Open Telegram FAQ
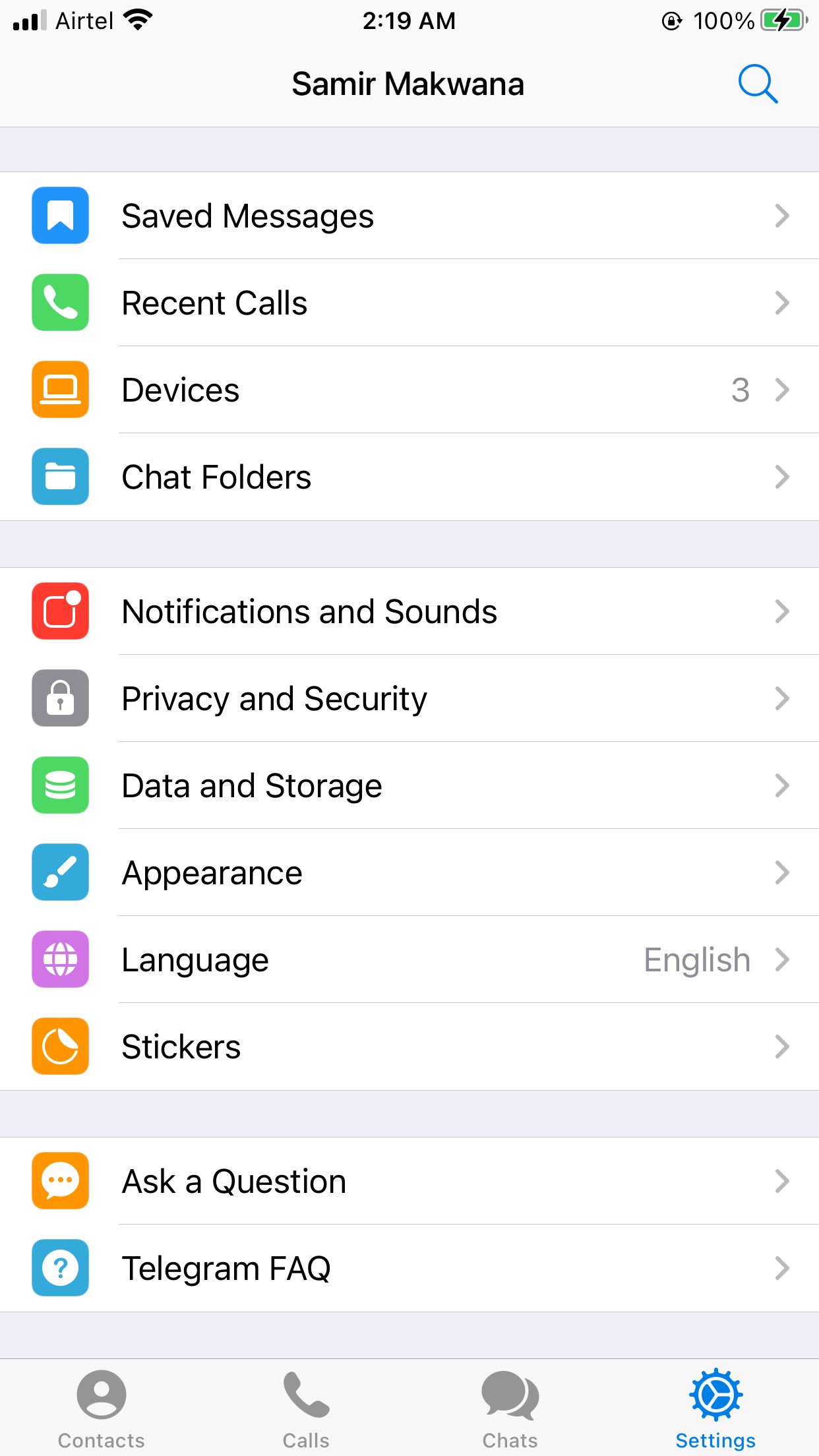The image size is (819, 1456). [409, 1268]
